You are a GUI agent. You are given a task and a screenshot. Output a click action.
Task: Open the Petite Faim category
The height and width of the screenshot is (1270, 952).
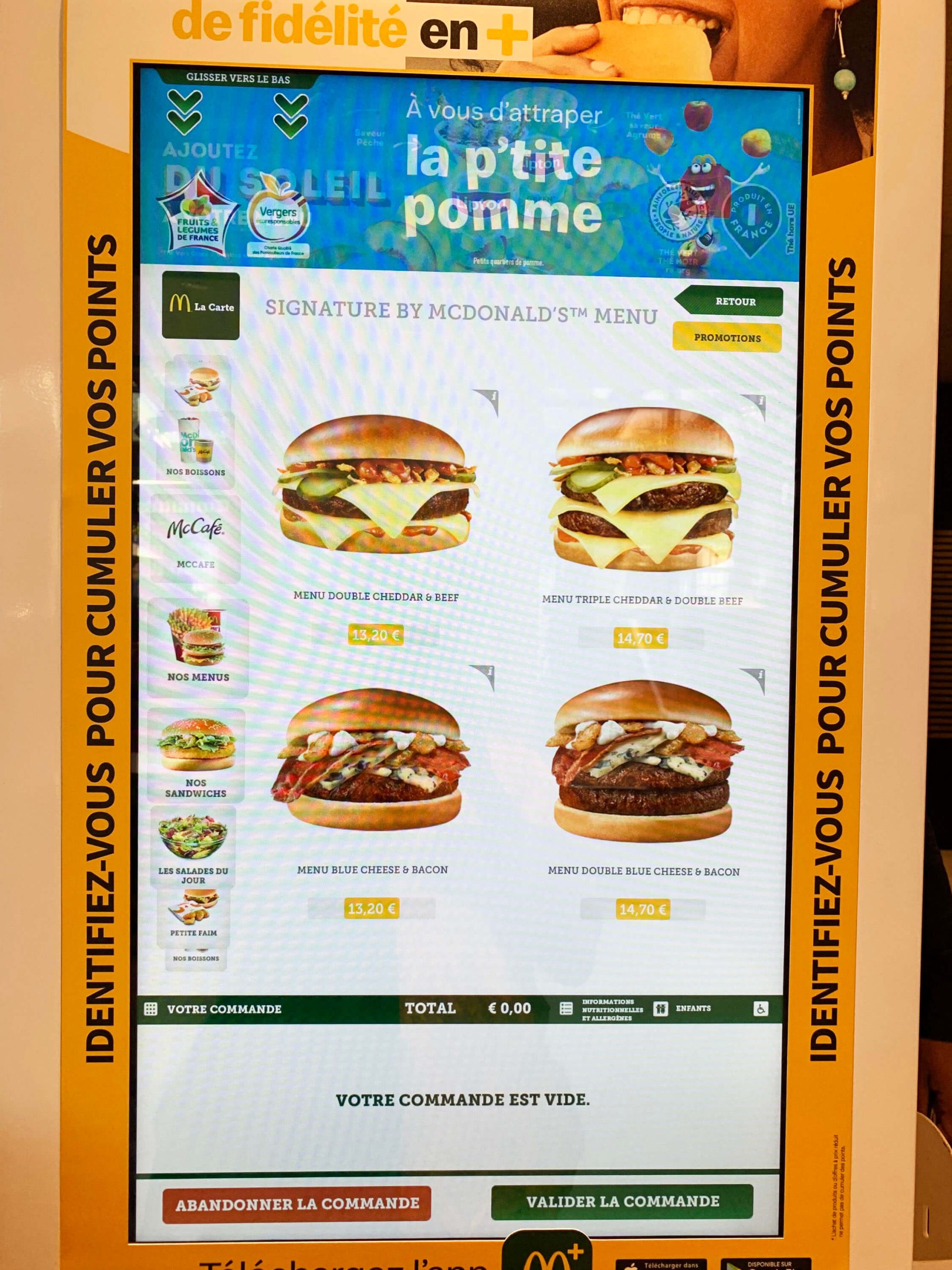[194, 915]
